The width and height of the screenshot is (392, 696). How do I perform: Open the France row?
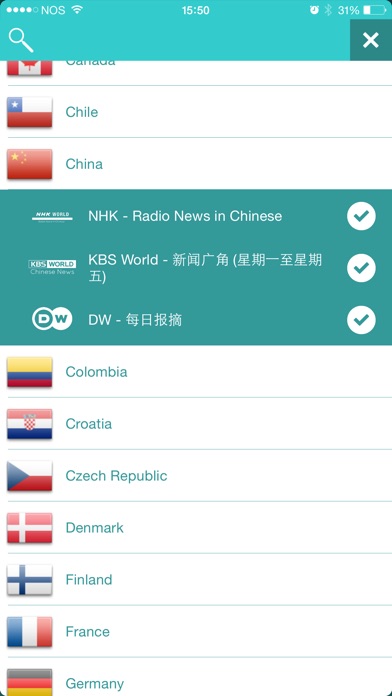[196, 632]
